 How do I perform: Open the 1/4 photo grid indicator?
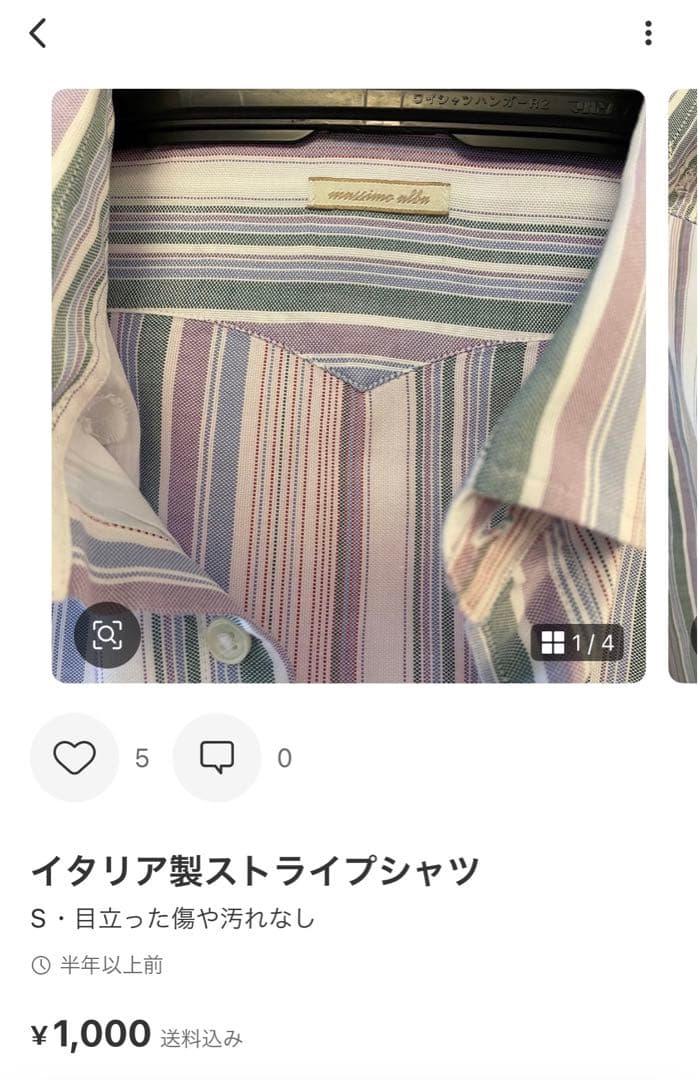577,642
